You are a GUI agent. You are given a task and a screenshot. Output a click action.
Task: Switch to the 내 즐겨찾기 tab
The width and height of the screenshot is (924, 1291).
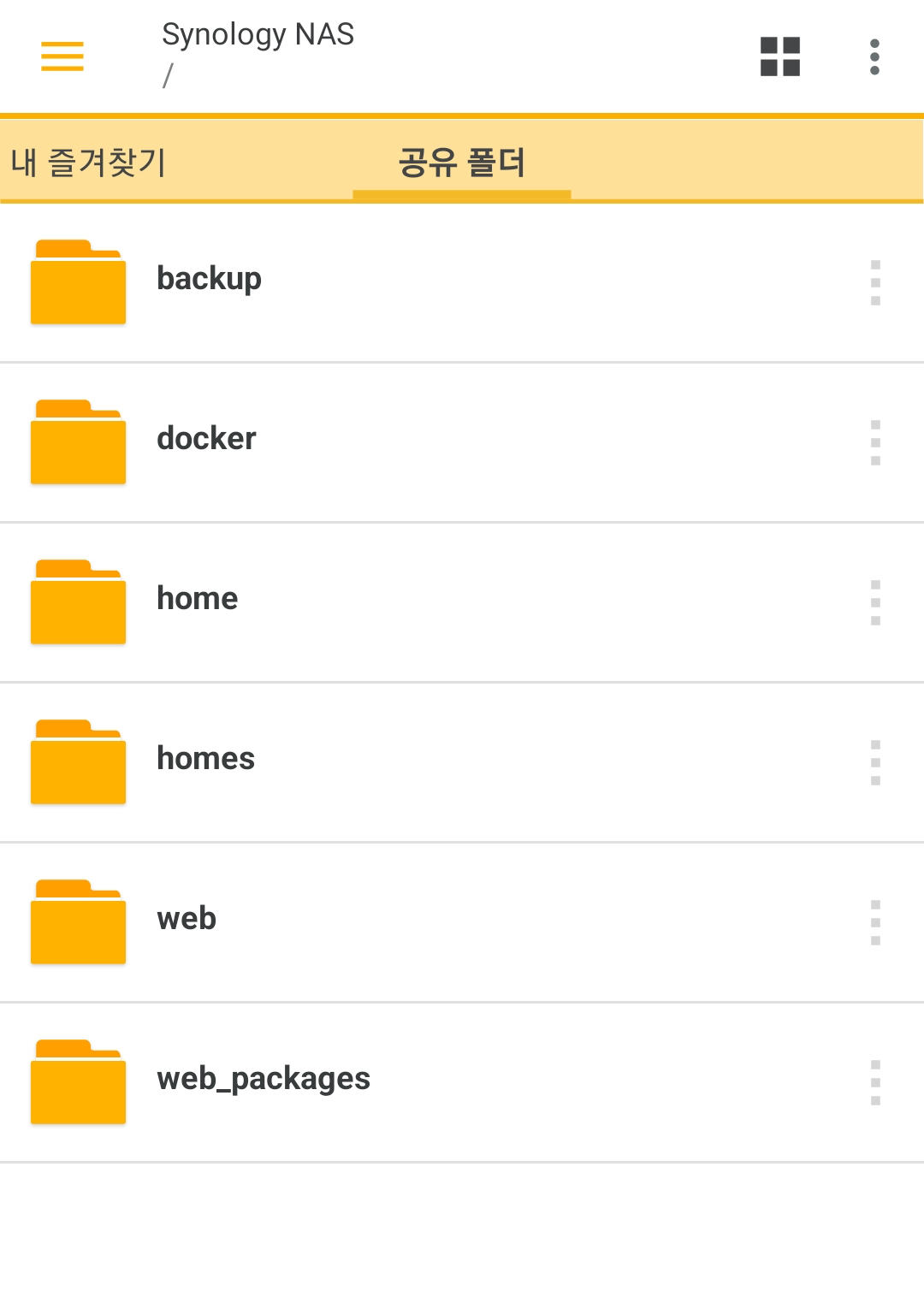(x=89, y=162)
